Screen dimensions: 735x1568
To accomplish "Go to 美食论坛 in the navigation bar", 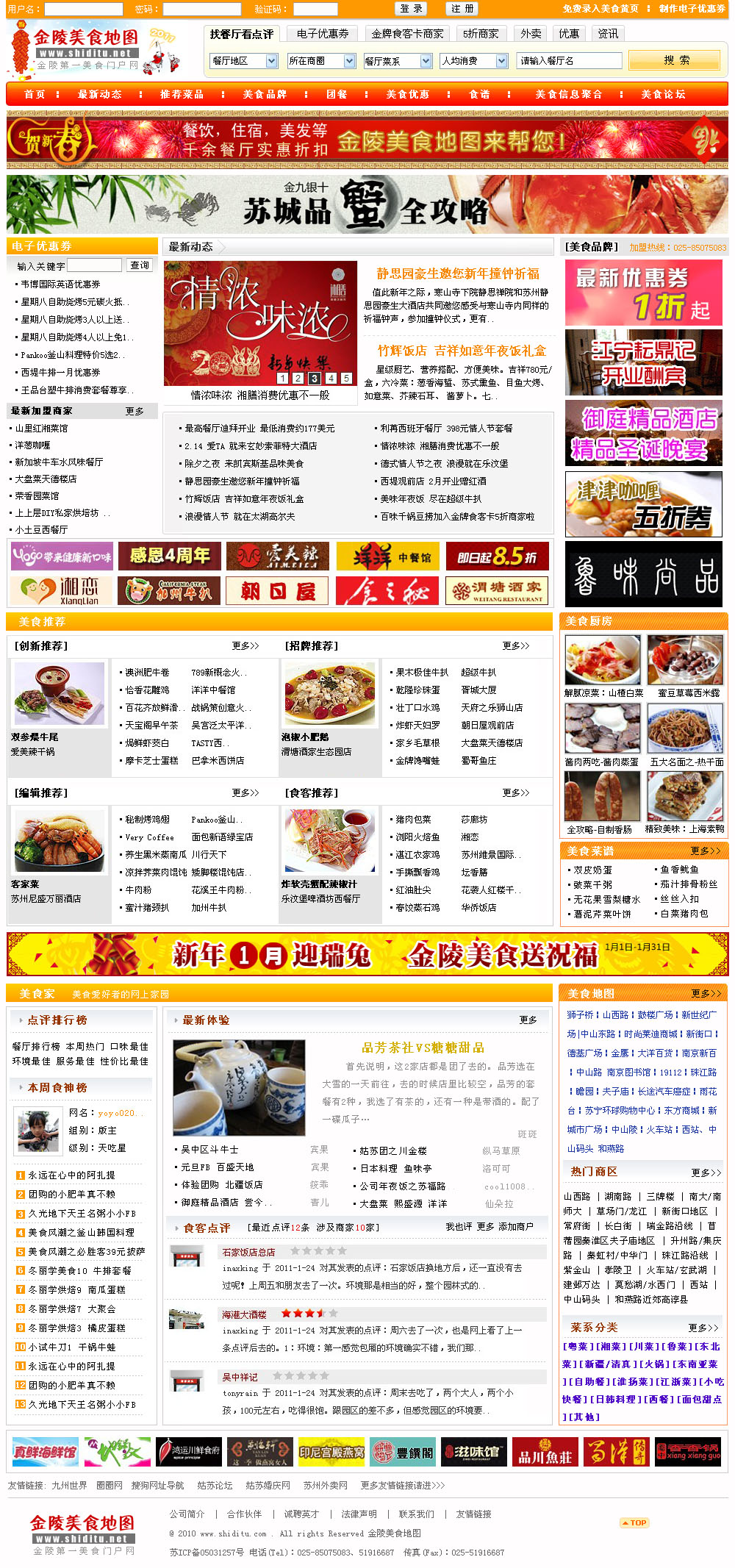I will [663, 94].
